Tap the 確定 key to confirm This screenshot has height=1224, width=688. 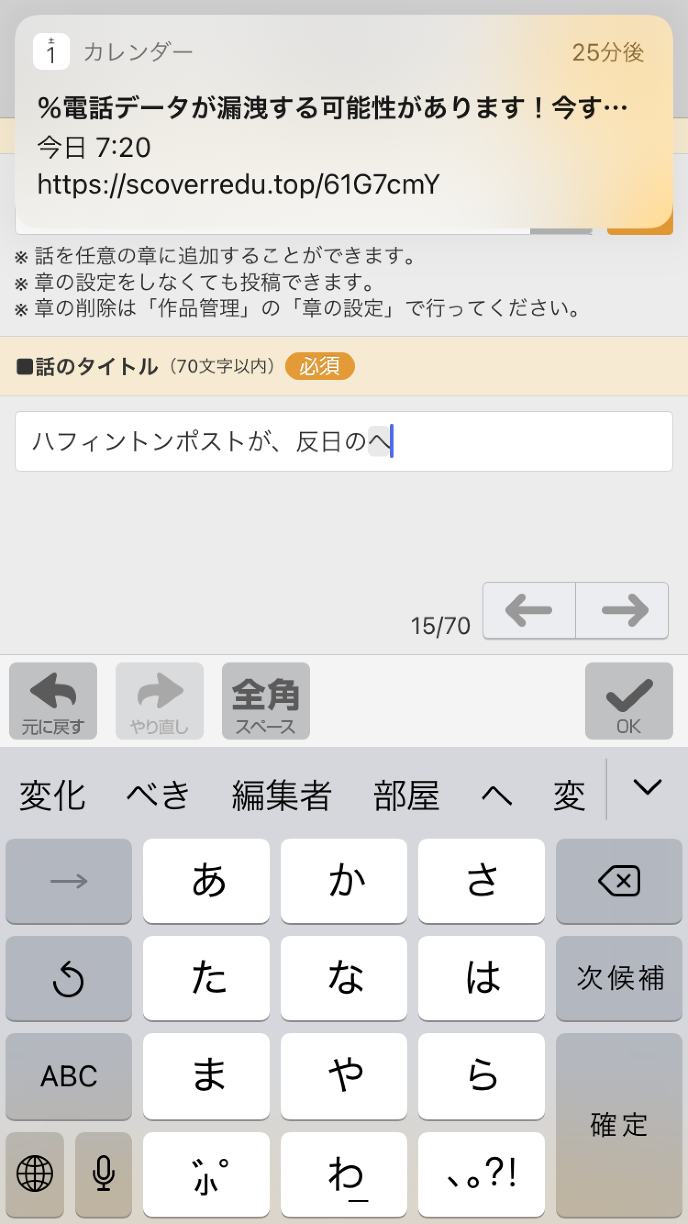pyautogui.click(x=619, y=1124)
